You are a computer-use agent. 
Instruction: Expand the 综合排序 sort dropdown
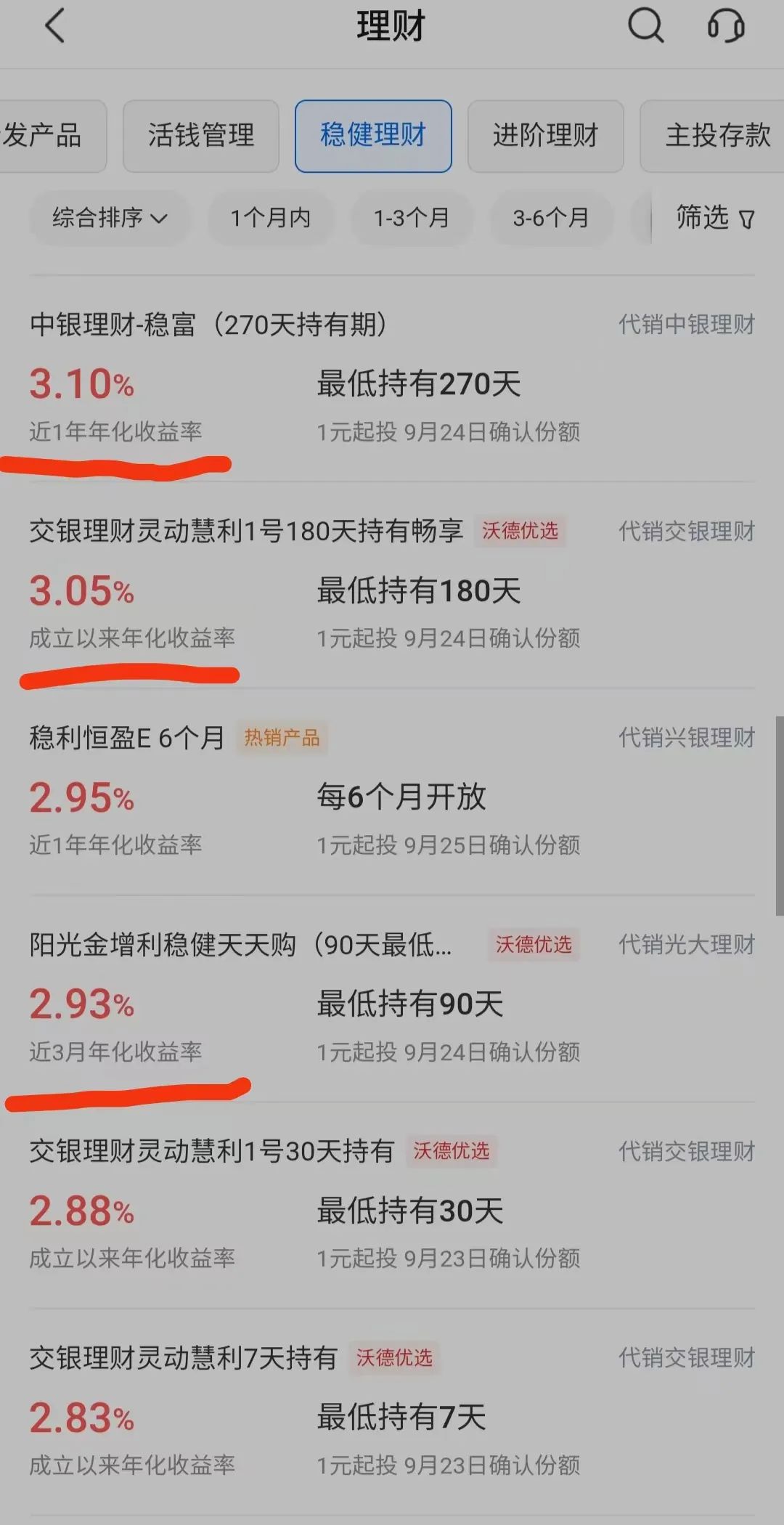[110, 217]
